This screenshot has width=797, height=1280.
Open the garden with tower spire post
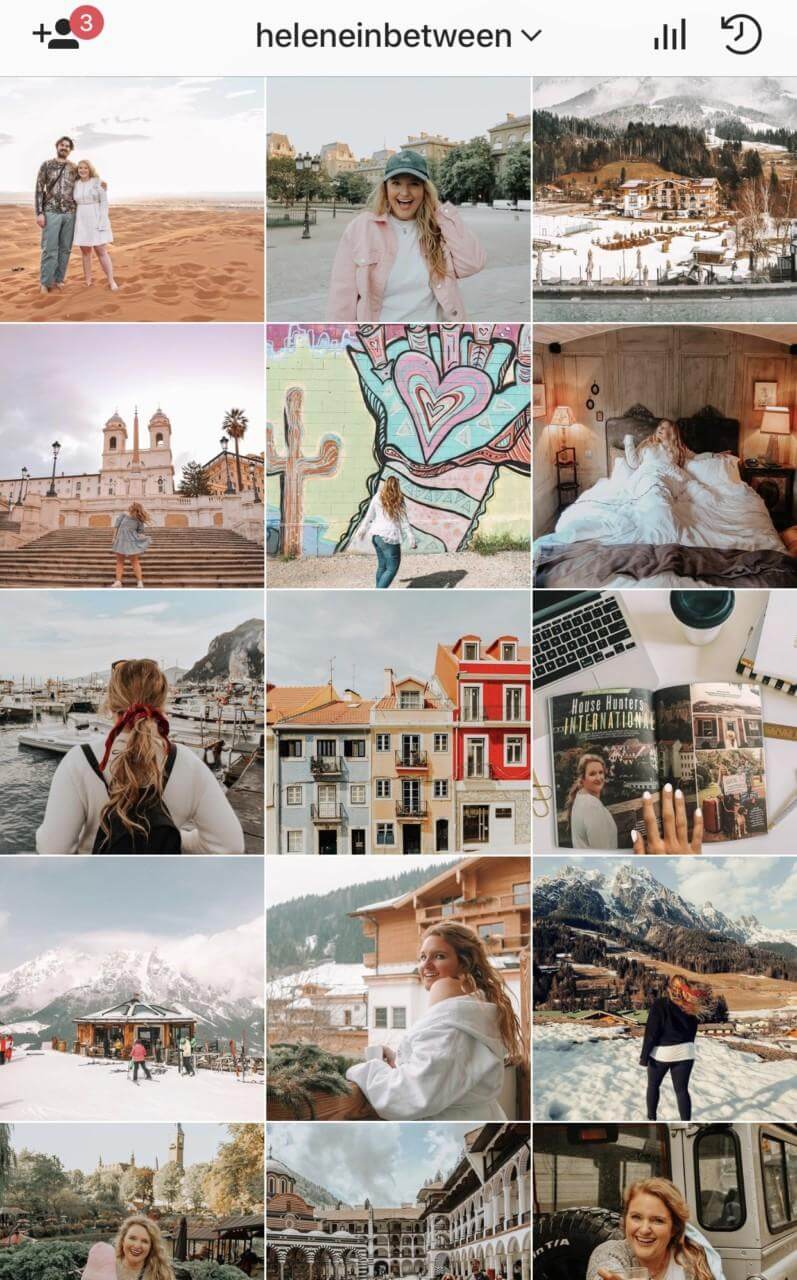click(x=131, y=1202)
